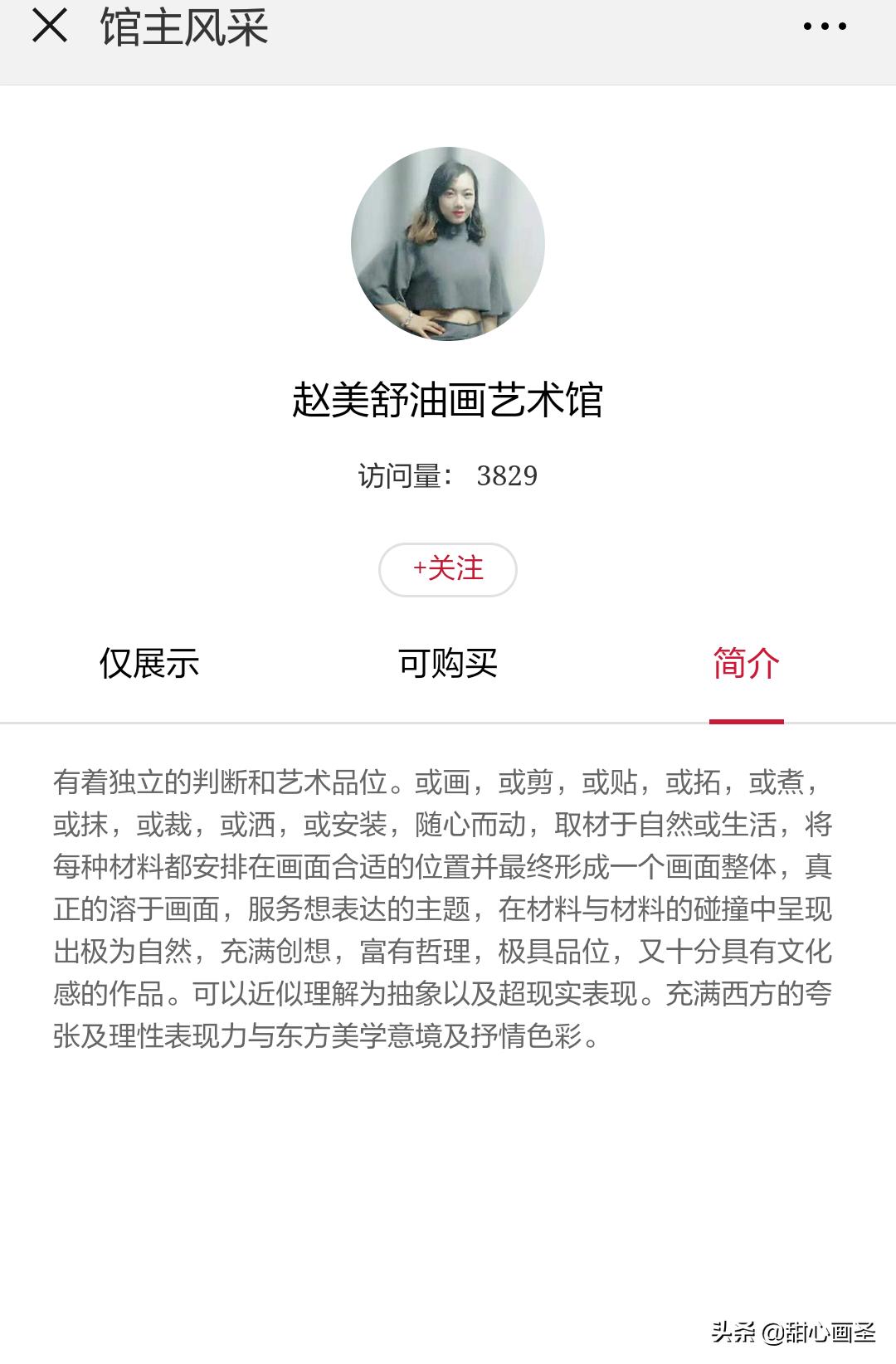Select the 简介 tab
This screenshot has height=1364, width=896.
745,664
